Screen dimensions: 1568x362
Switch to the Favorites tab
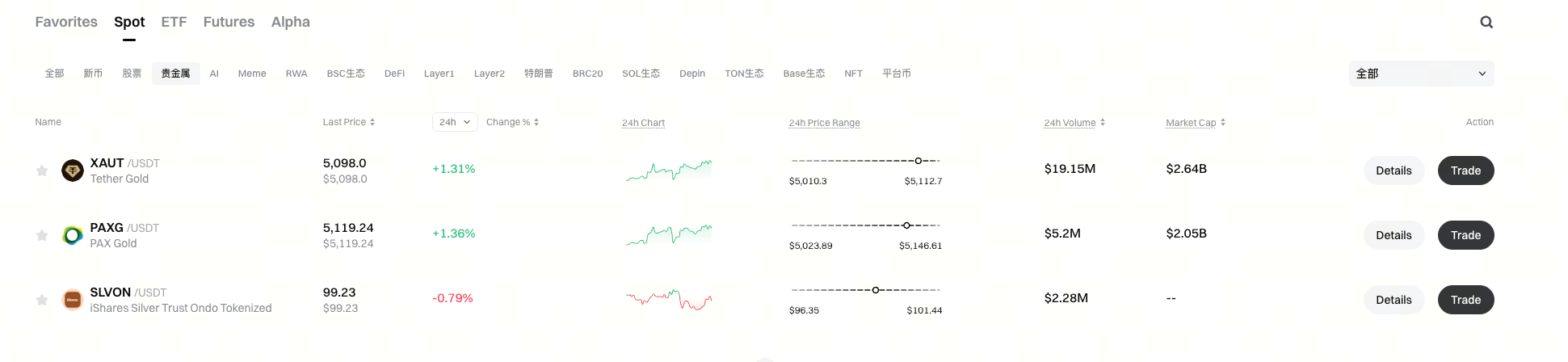(66, 22)
